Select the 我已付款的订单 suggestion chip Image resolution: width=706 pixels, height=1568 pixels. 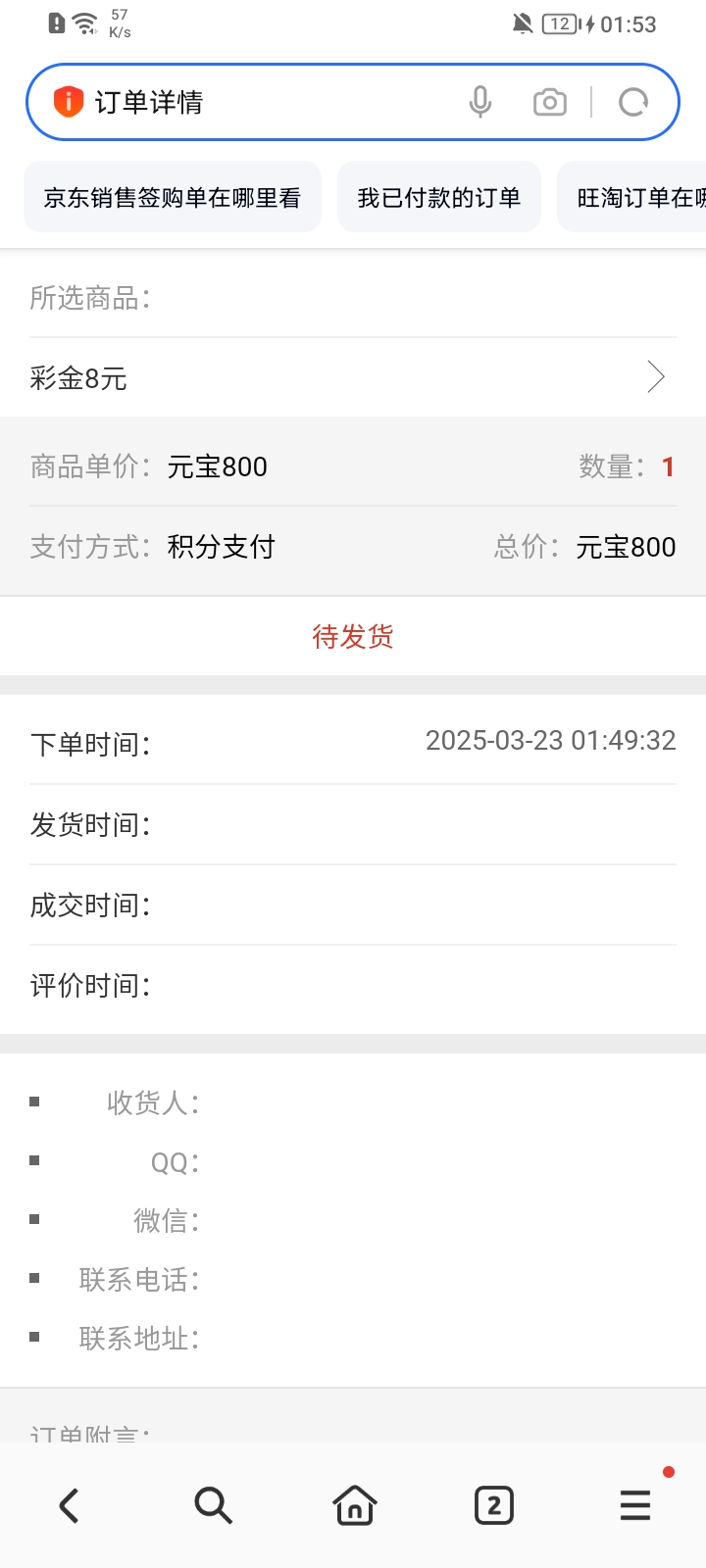[x=438, y=197]
